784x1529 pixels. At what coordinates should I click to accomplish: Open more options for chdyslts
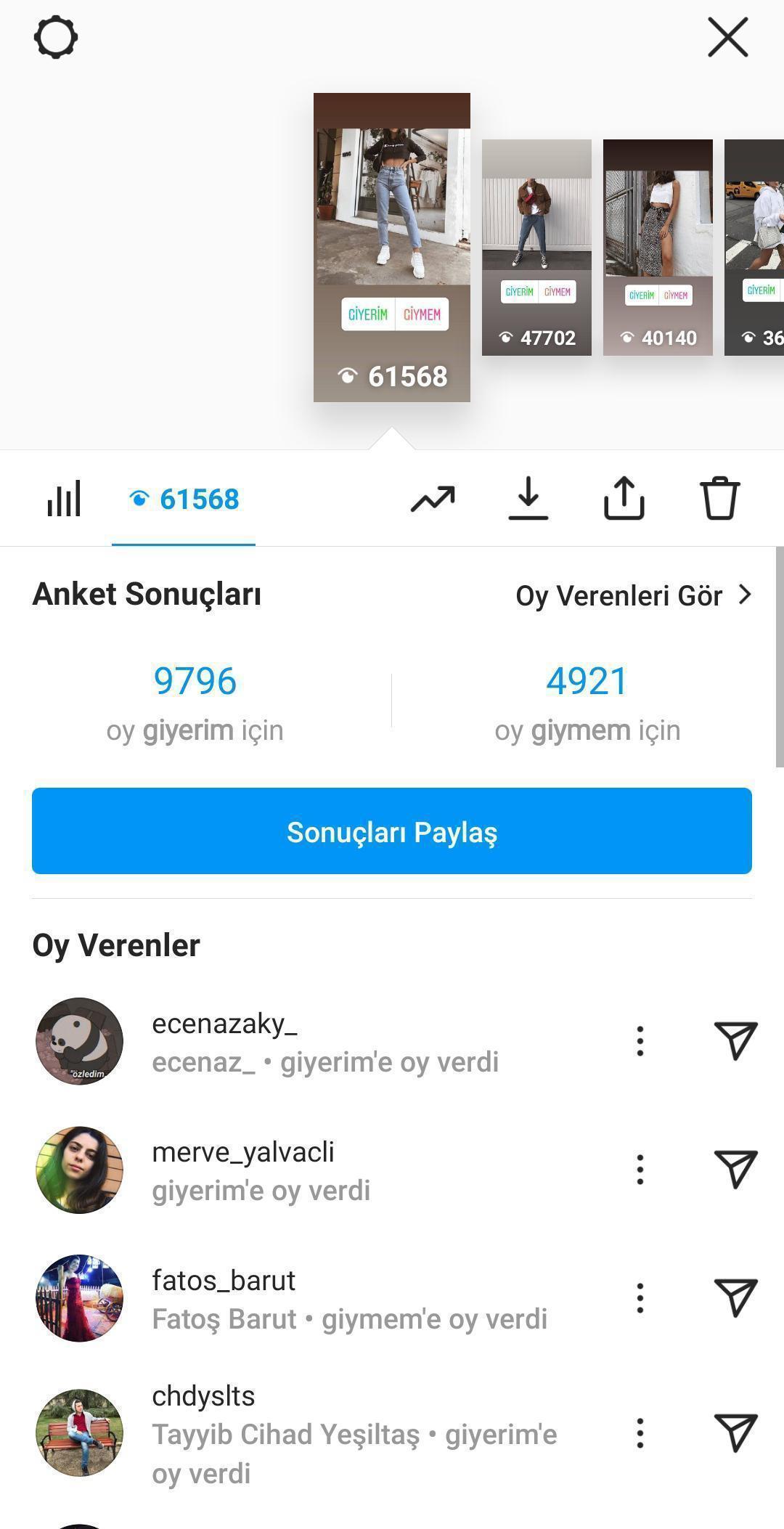pos(640,1433)
